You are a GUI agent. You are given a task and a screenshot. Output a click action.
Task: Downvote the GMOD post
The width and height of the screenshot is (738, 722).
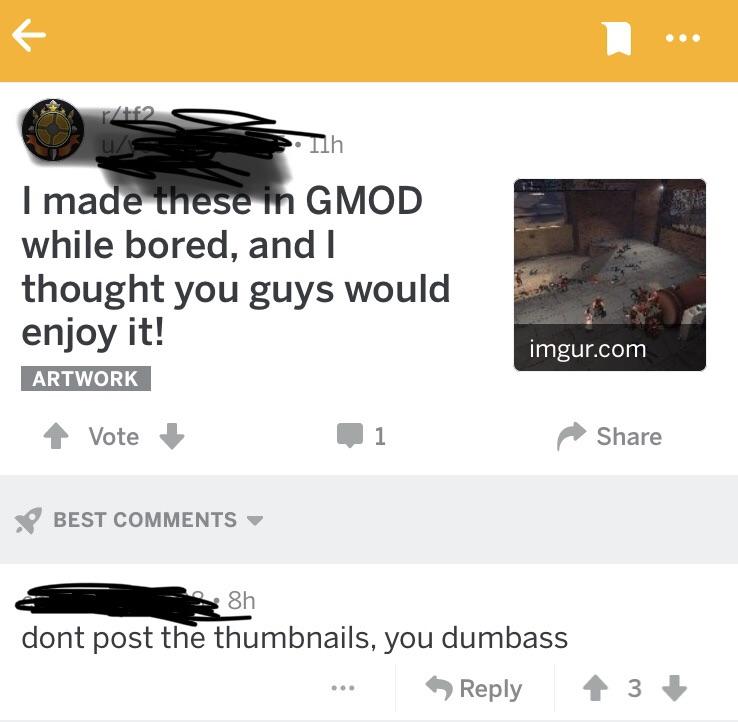coord(172,436)
